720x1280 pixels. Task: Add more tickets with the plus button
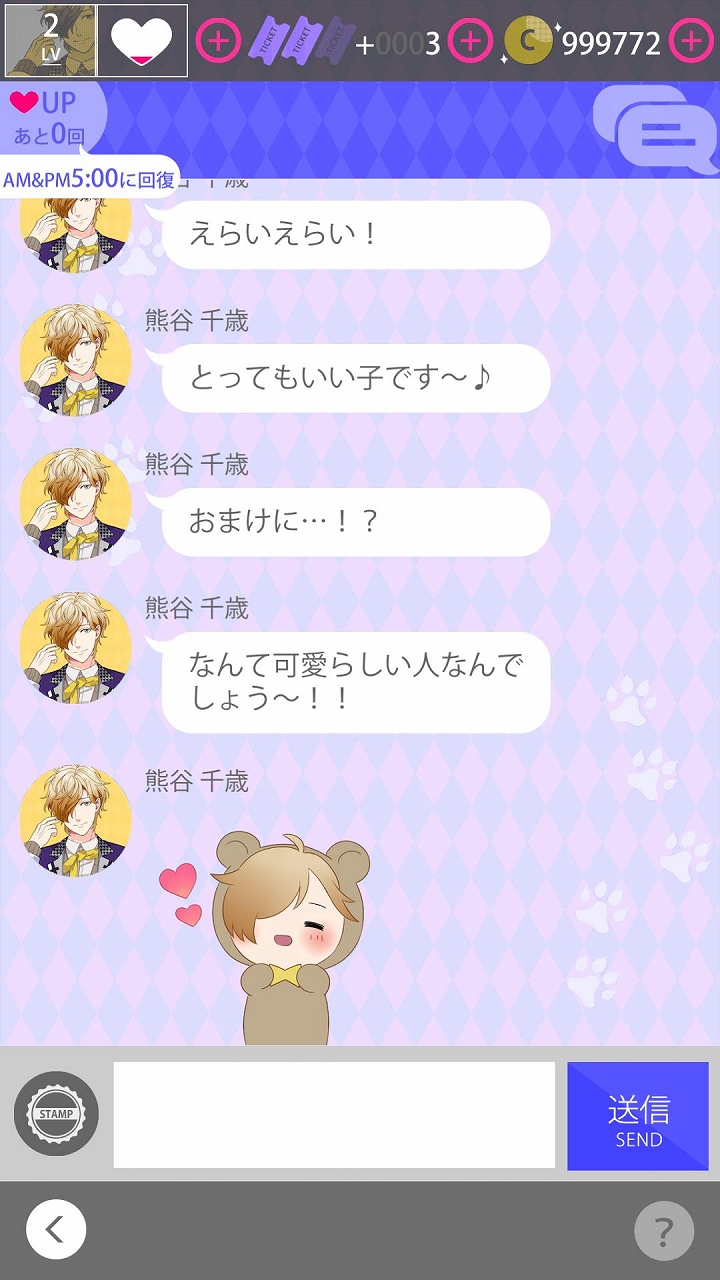470,41
